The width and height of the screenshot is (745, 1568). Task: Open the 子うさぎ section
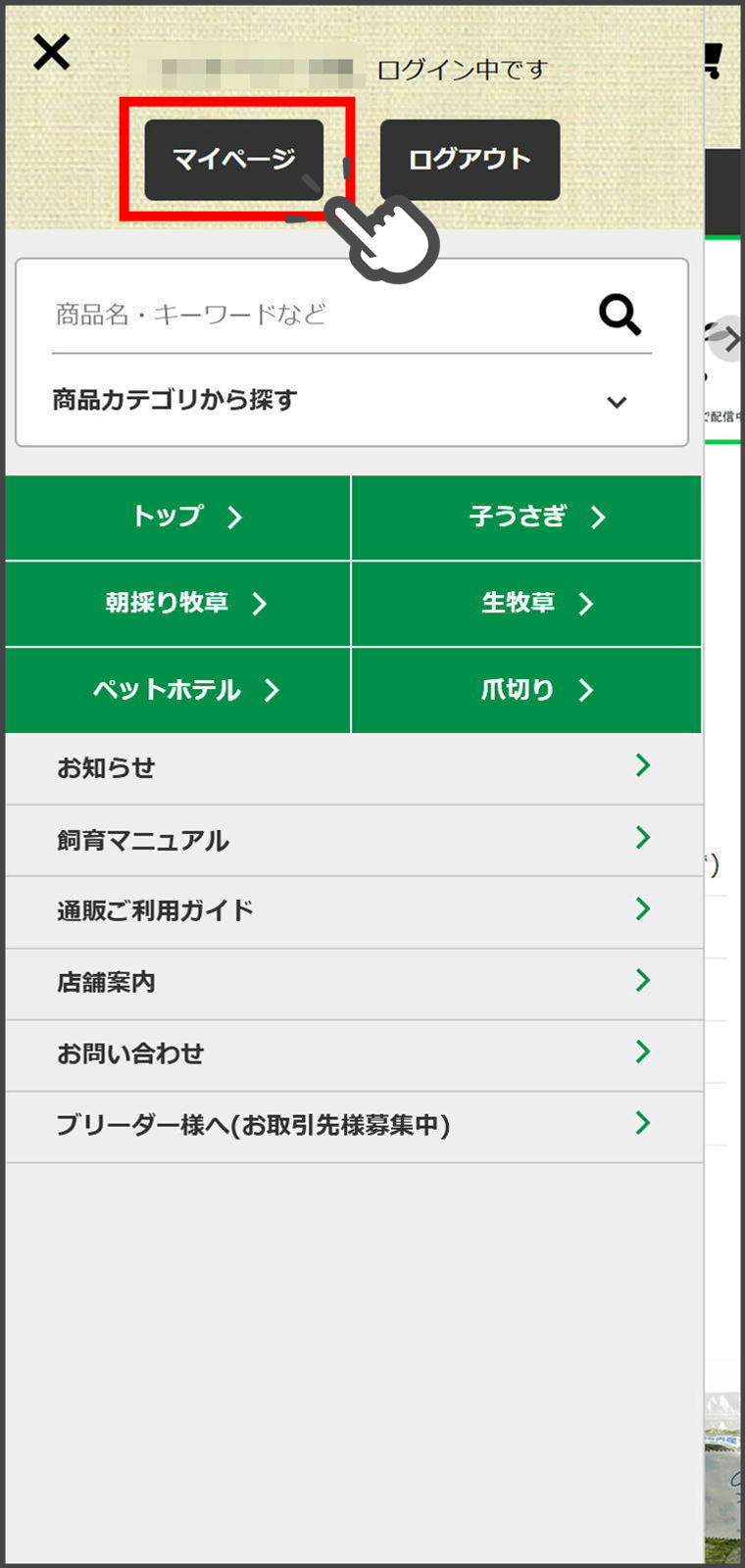tap(526, 517)
